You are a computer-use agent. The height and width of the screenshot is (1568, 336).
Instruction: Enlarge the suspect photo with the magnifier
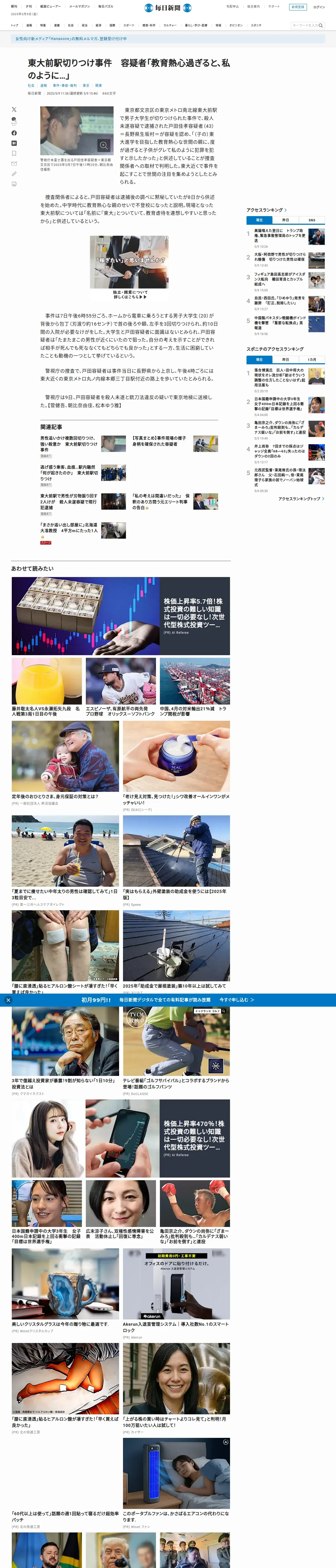[104, 146]
